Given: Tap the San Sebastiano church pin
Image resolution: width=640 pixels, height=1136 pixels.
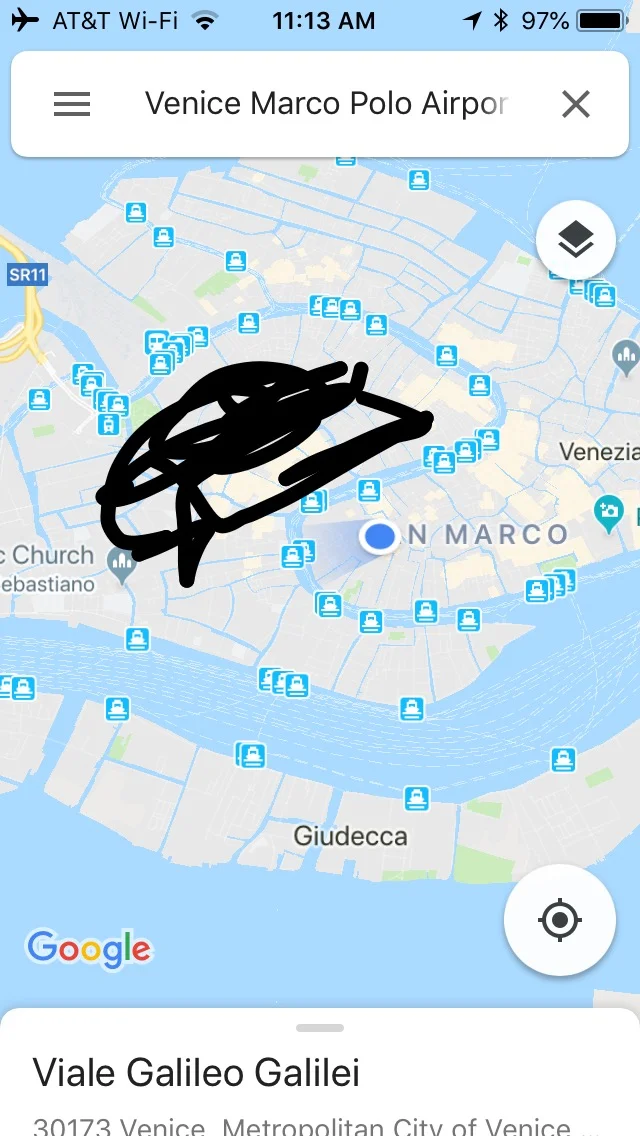Looking at the screenshot, I should [x=122, y=563].
